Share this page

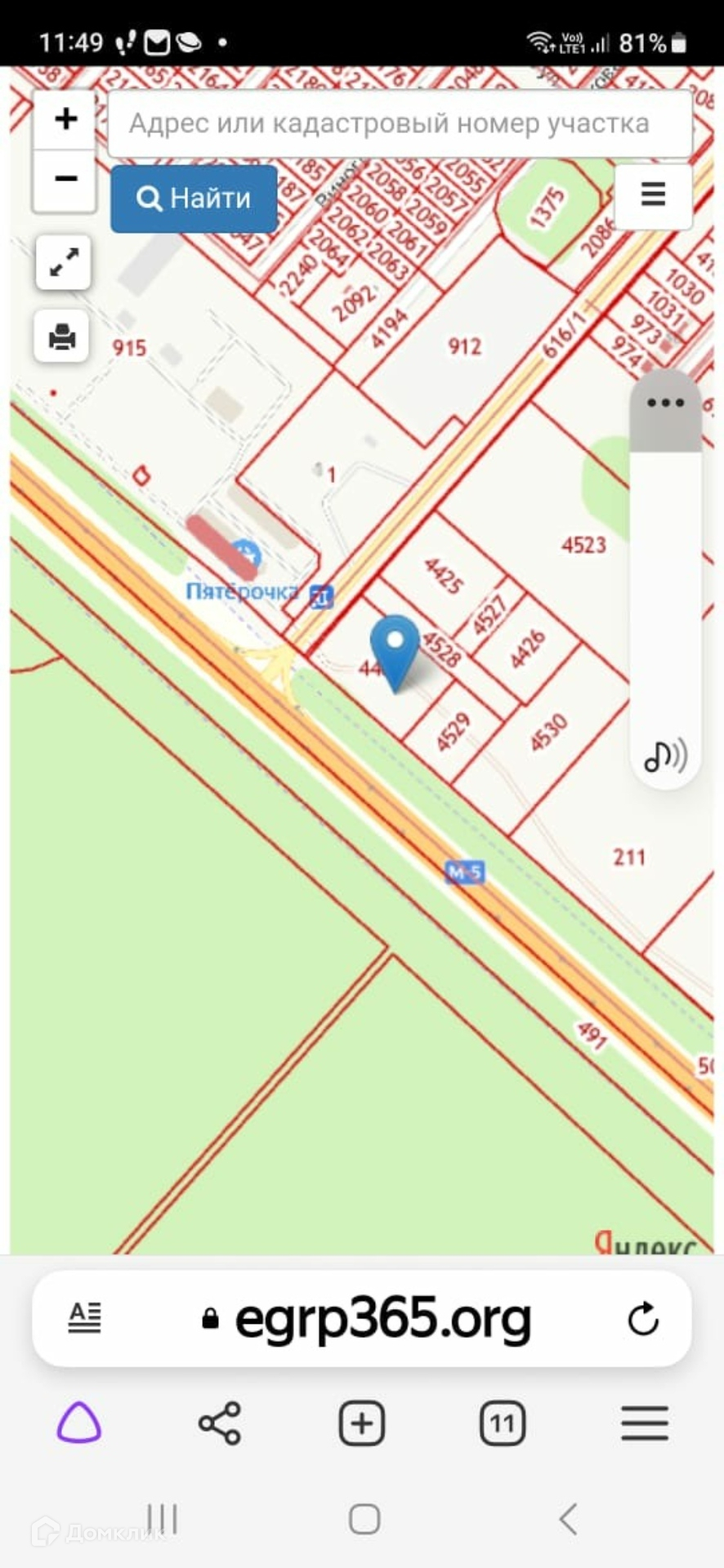(x=220, y=1423)
